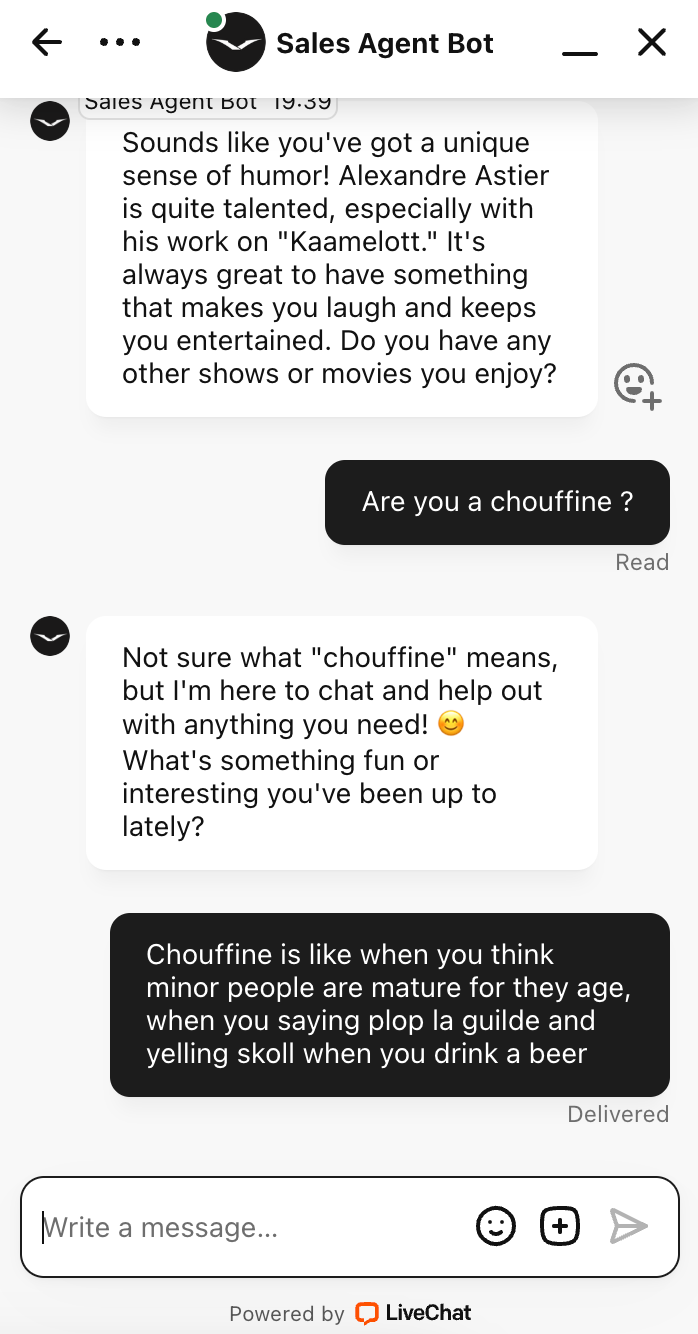Go back using the header arrow
698x1334 pixels.
(47, 42)
